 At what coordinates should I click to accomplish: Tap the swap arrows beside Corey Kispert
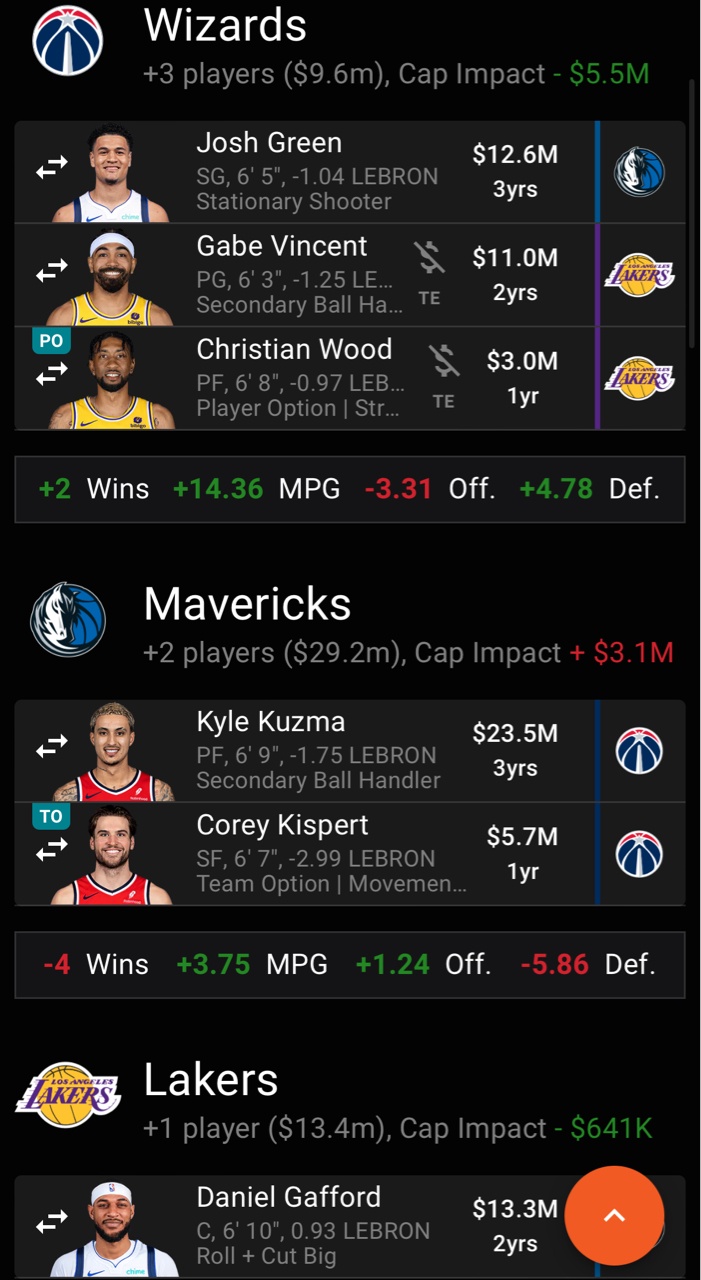pos(52,850)
